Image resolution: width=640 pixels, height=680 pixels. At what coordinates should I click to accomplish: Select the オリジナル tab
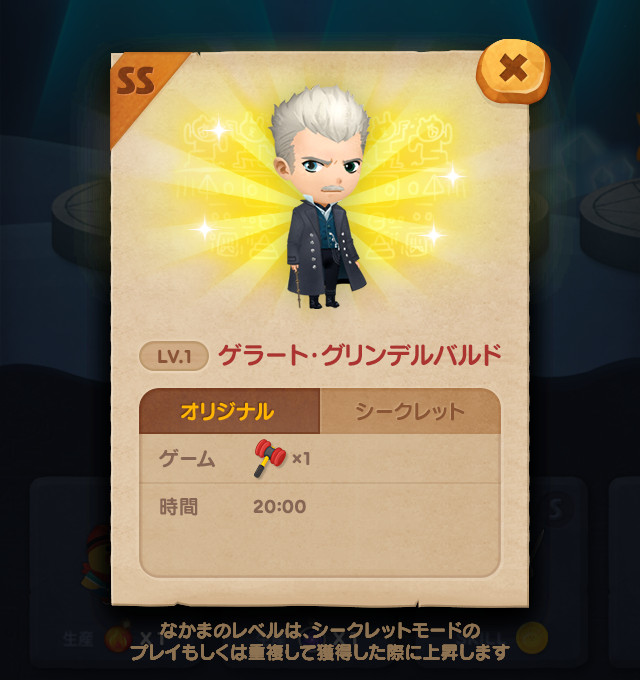point(229,411)
